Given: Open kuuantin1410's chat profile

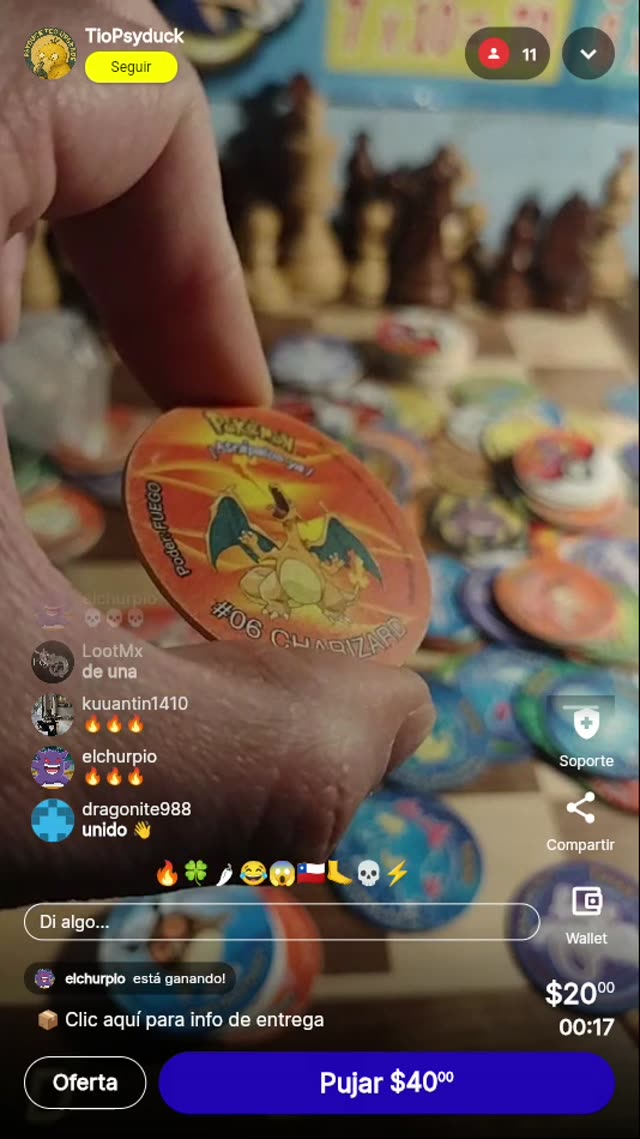Looking at the screenshot, I should (52, 714).
